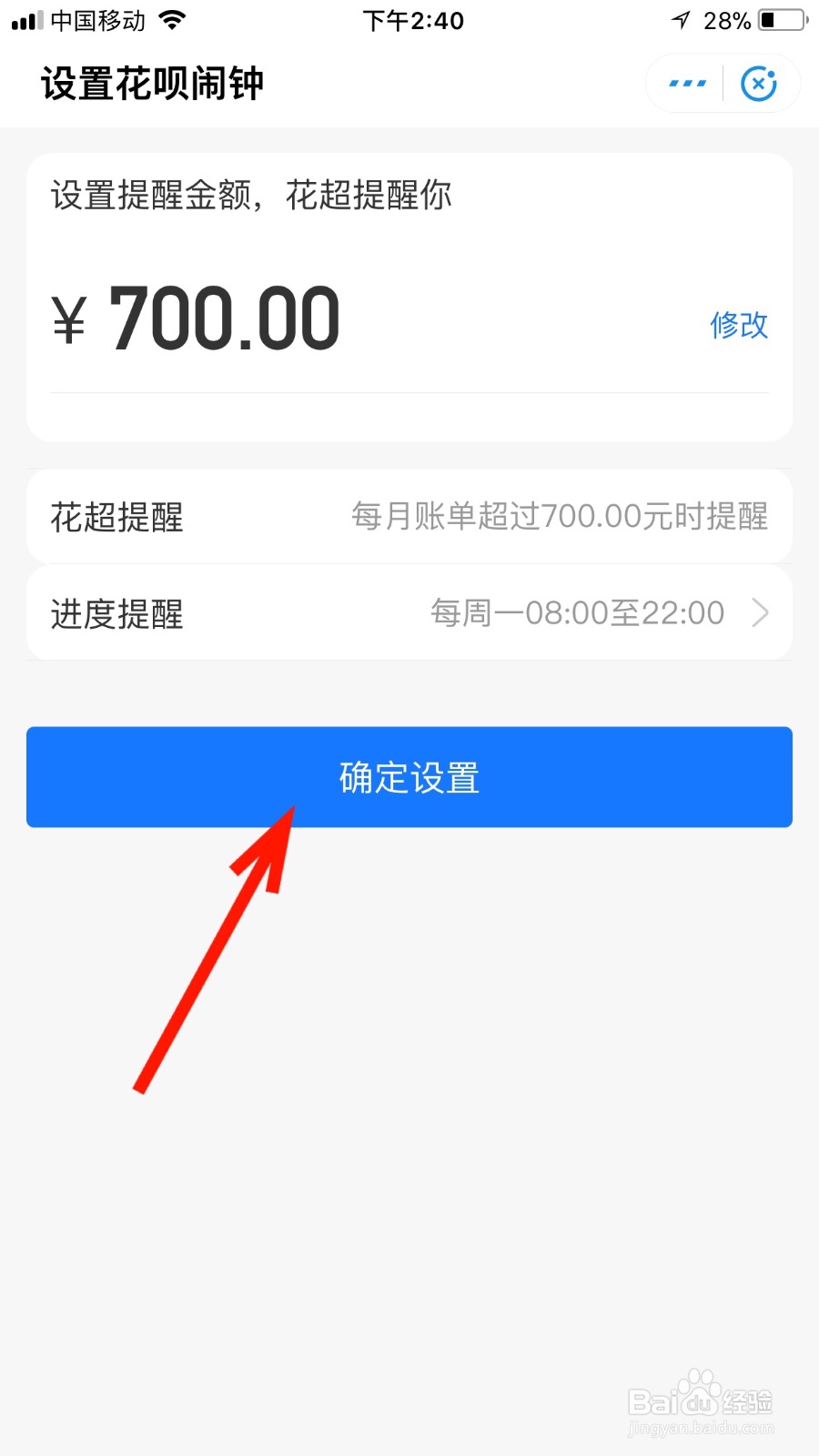Select the 每周一08:00至22:00 schedule text
The image size is (819, 1456).
pos(576,612)
